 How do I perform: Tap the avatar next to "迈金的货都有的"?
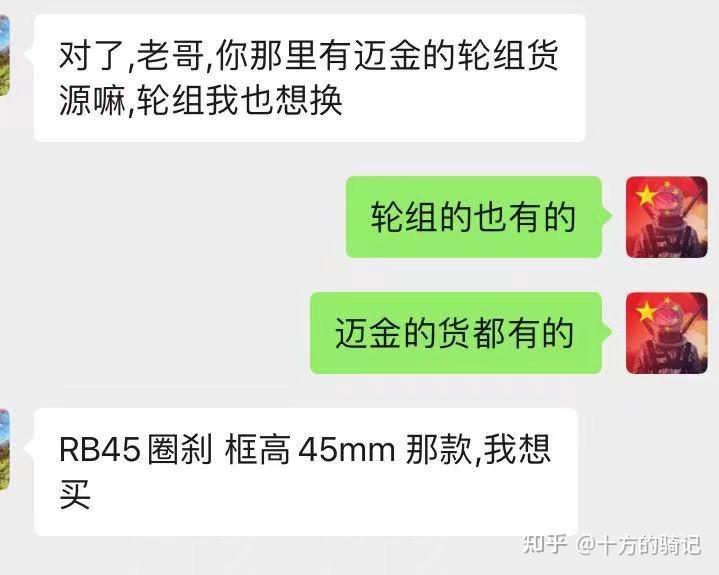pos(666,333)
